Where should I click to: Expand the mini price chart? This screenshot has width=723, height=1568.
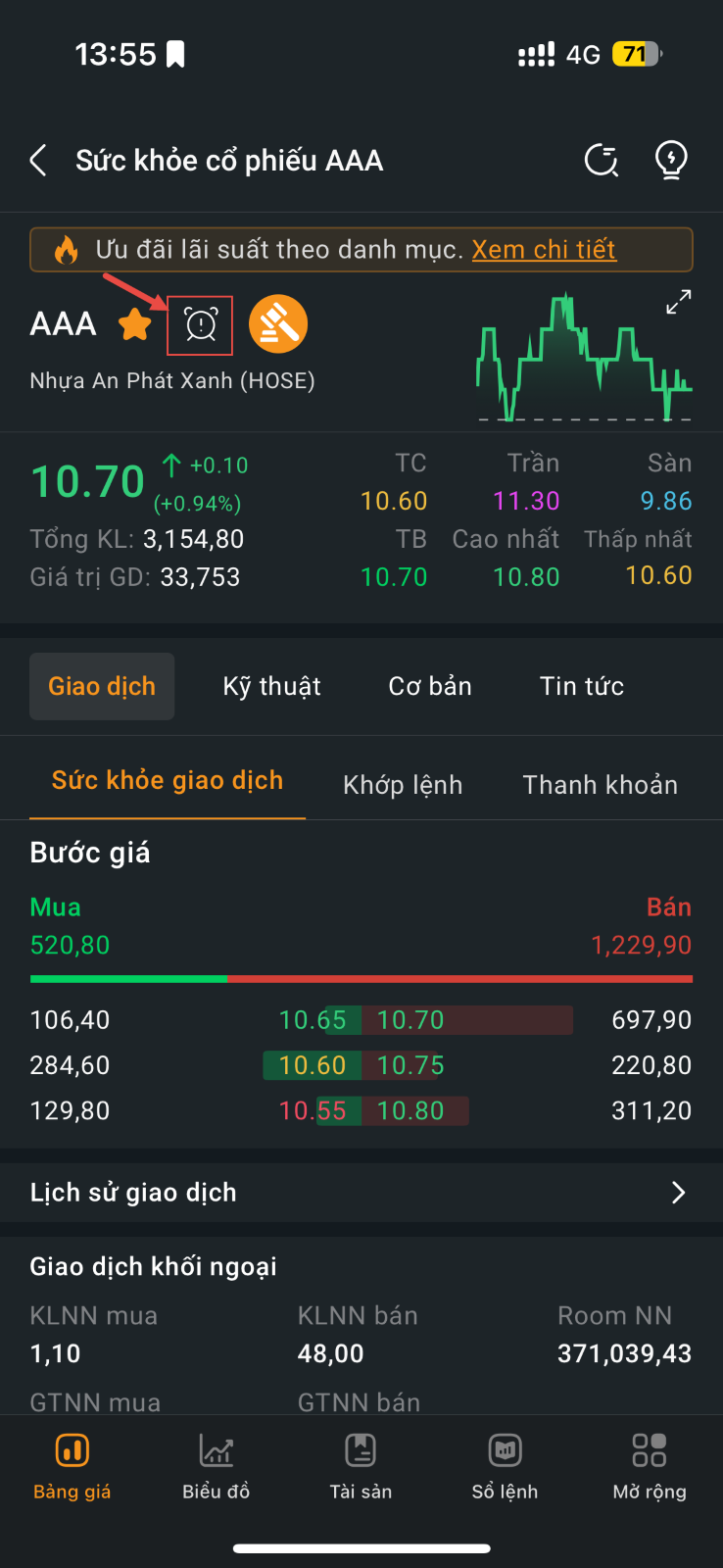click(679, 302)
